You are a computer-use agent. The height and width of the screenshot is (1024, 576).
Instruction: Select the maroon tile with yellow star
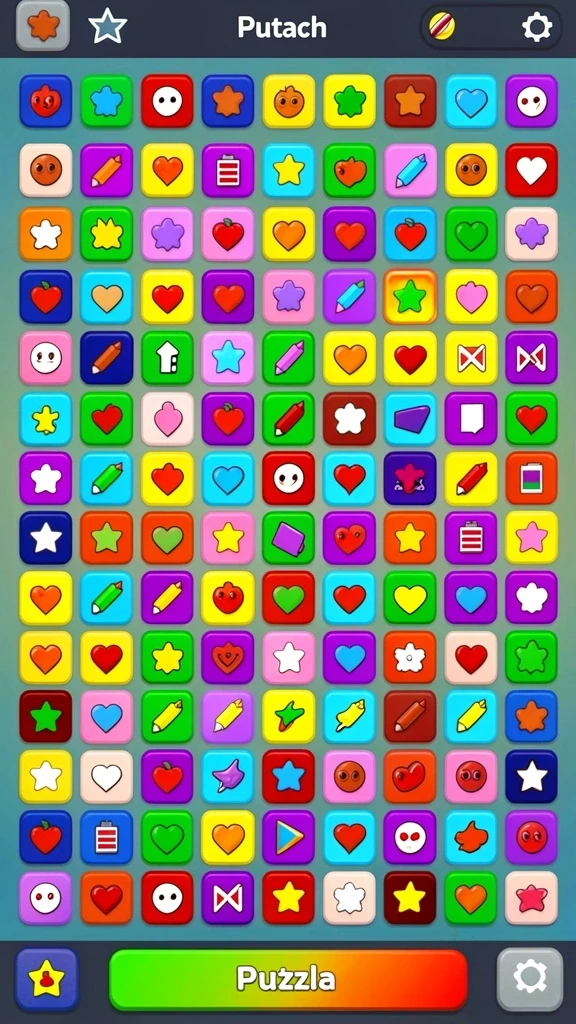pyautogui.click(x=410, y=897)
